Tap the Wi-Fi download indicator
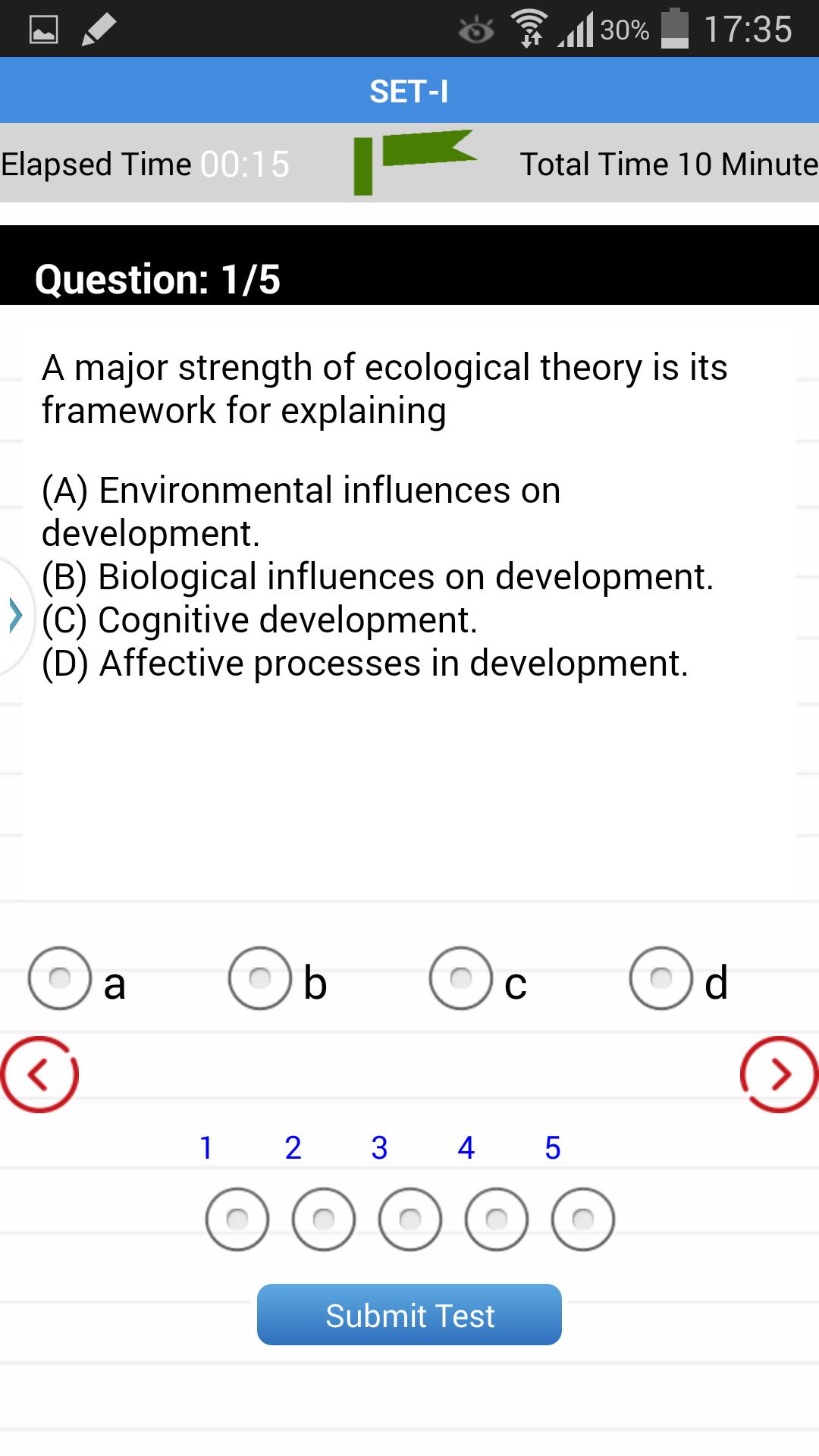Screen dimensions: 819x1456 531,29
